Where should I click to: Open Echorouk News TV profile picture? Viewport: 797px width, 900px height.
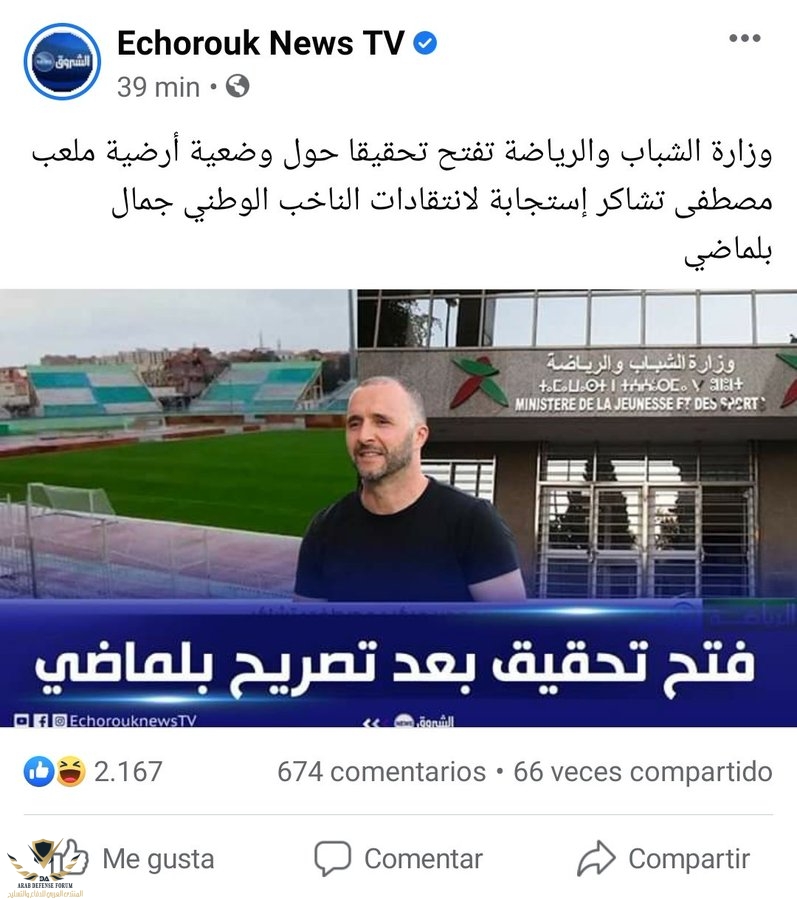pos(62,62)
